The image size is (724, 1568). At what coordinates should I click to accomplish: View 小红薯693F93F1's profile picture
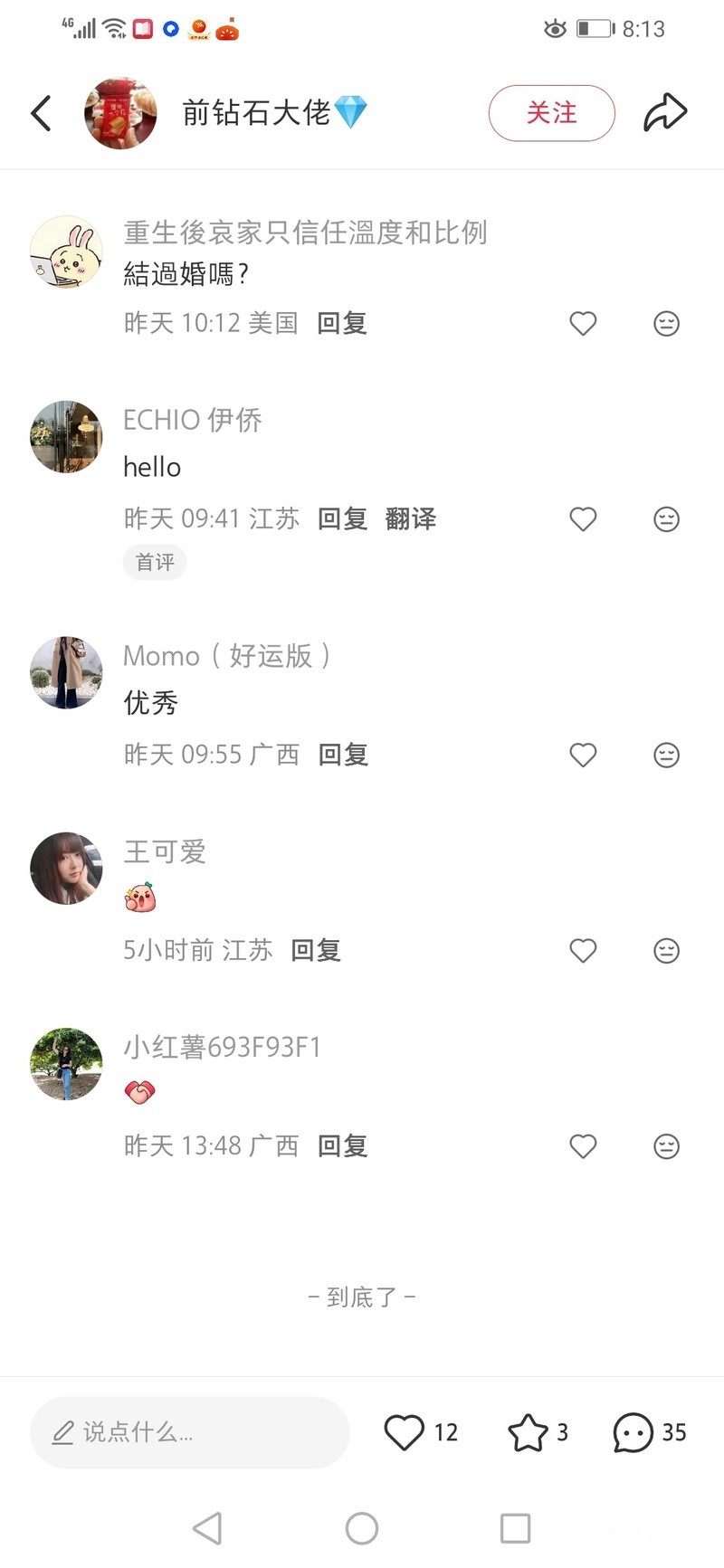pos(66,1064)
